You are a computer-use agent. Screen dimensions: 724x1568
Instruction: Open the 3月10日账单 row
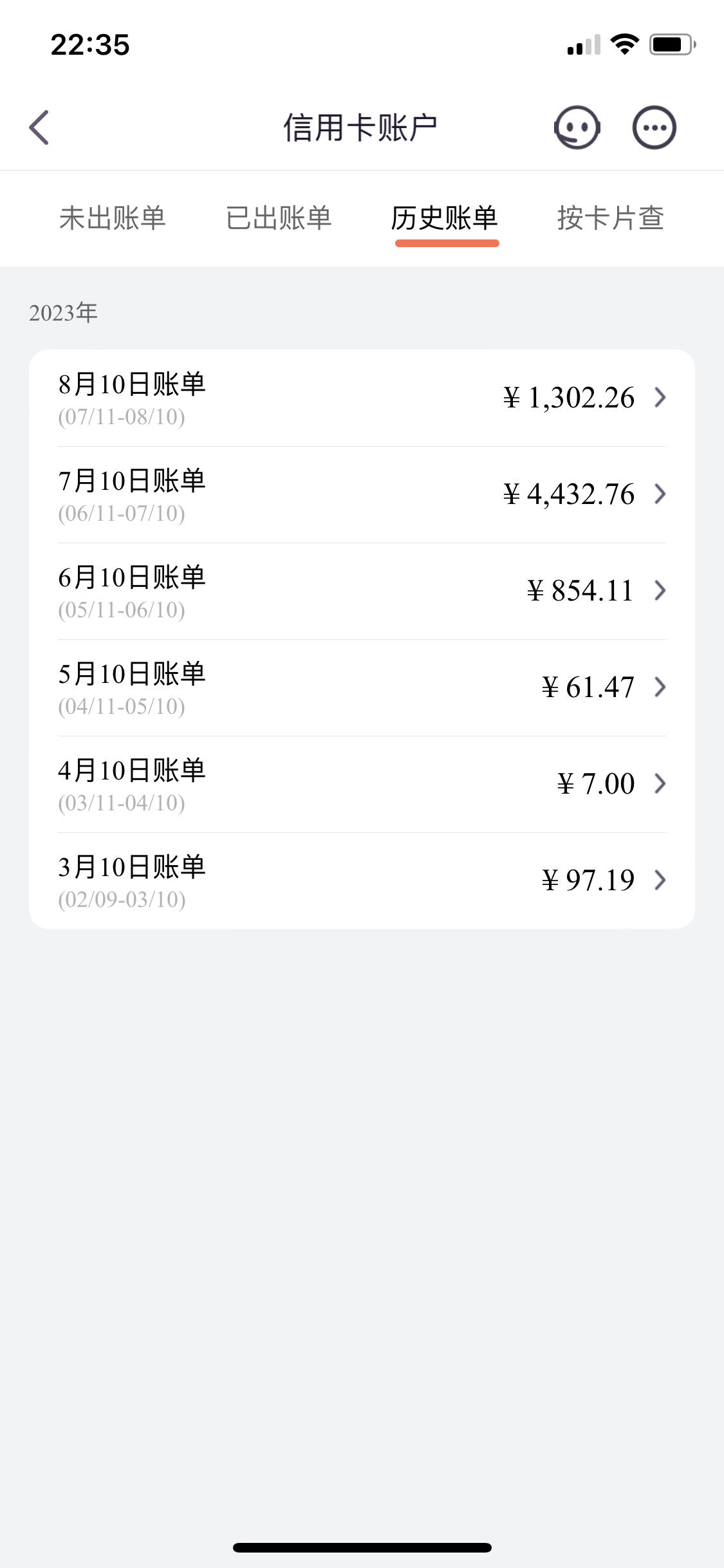pyautogui.click(x=362, y=881)
